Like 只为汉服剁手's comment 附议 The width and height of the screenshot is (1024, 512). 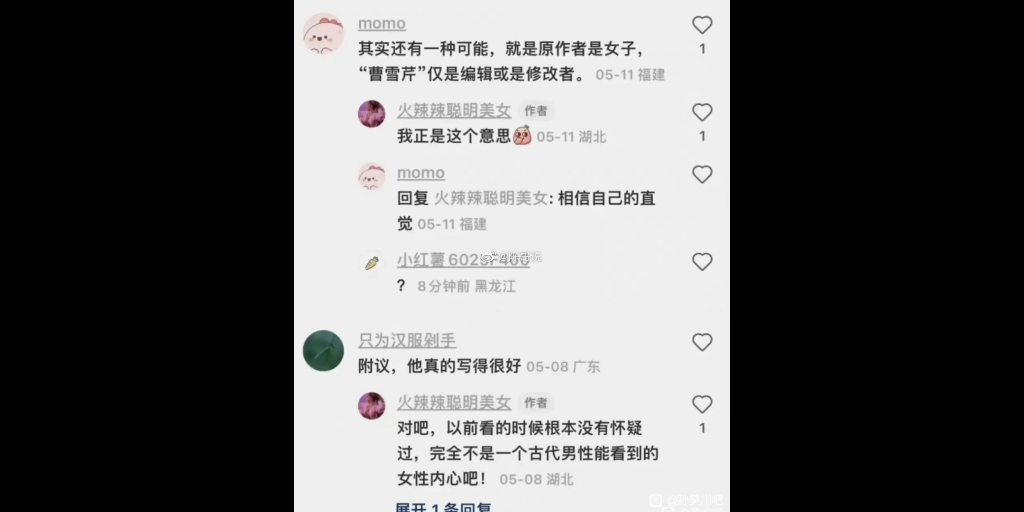702,343
